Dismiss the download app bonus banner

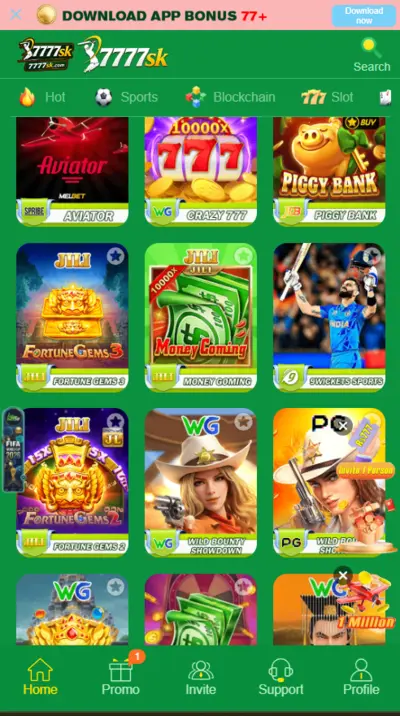click(16, 15)
